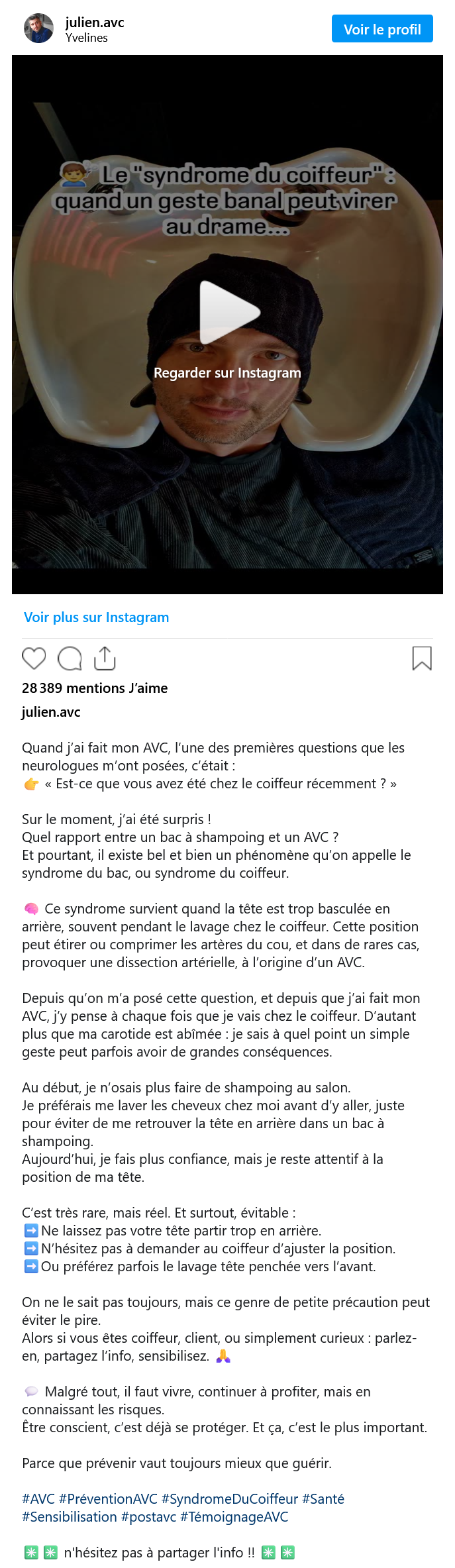Go to the #Sensibilisation hashtag
This screenshot has width=455, height=1568.
pos(70,1516)
